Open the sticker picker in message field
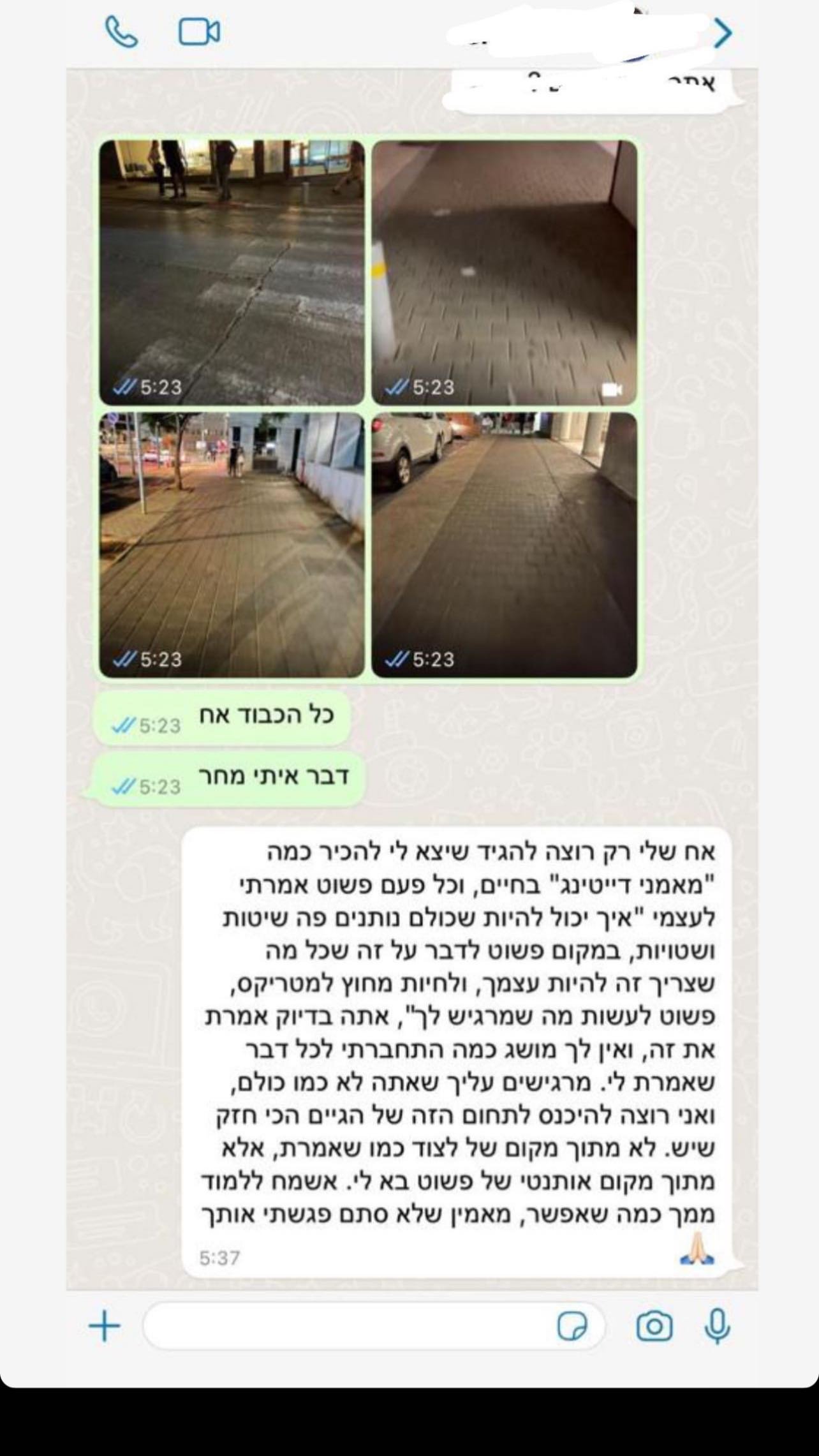 click(x=572, y=1326)
